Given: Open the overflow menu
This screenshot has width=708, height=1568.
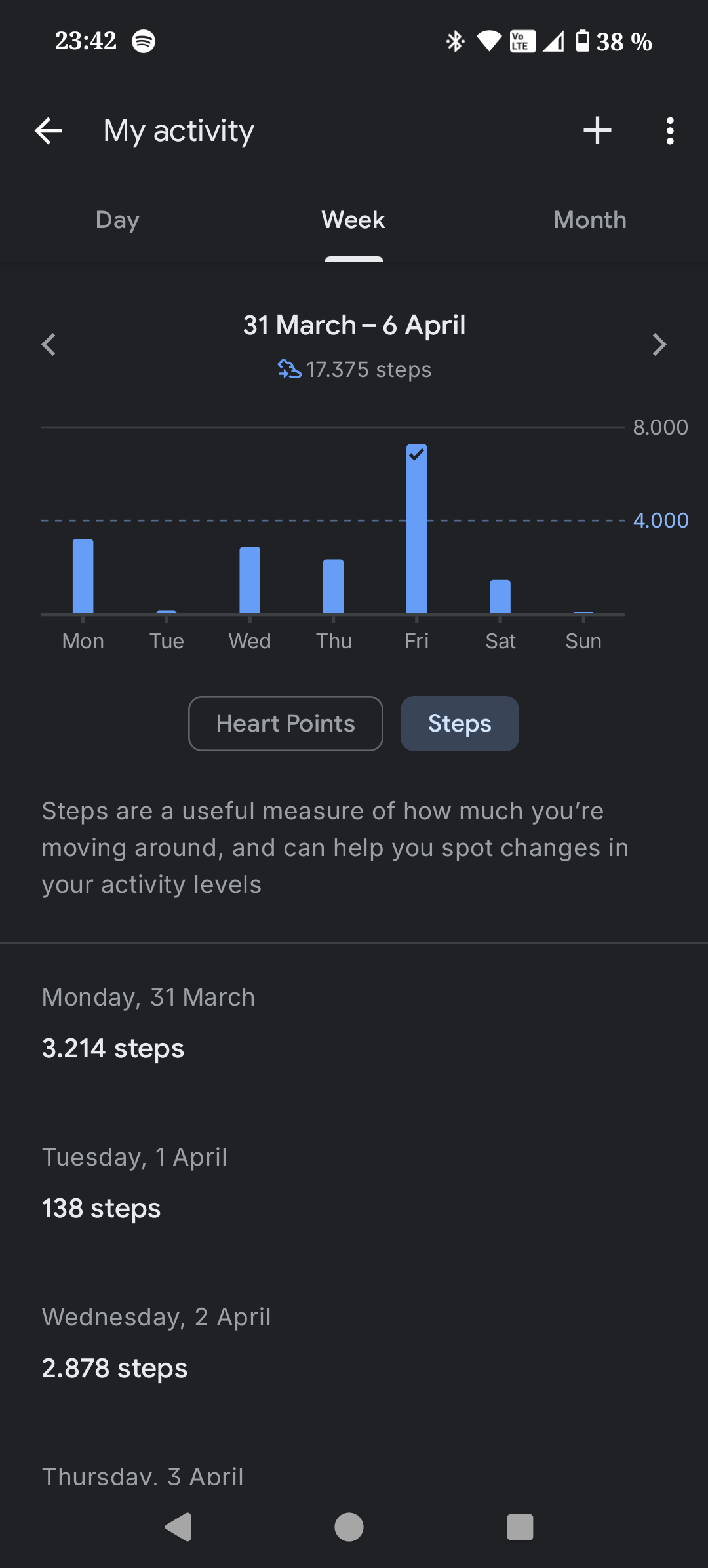Looking at the screenshot, I should 669,131.
